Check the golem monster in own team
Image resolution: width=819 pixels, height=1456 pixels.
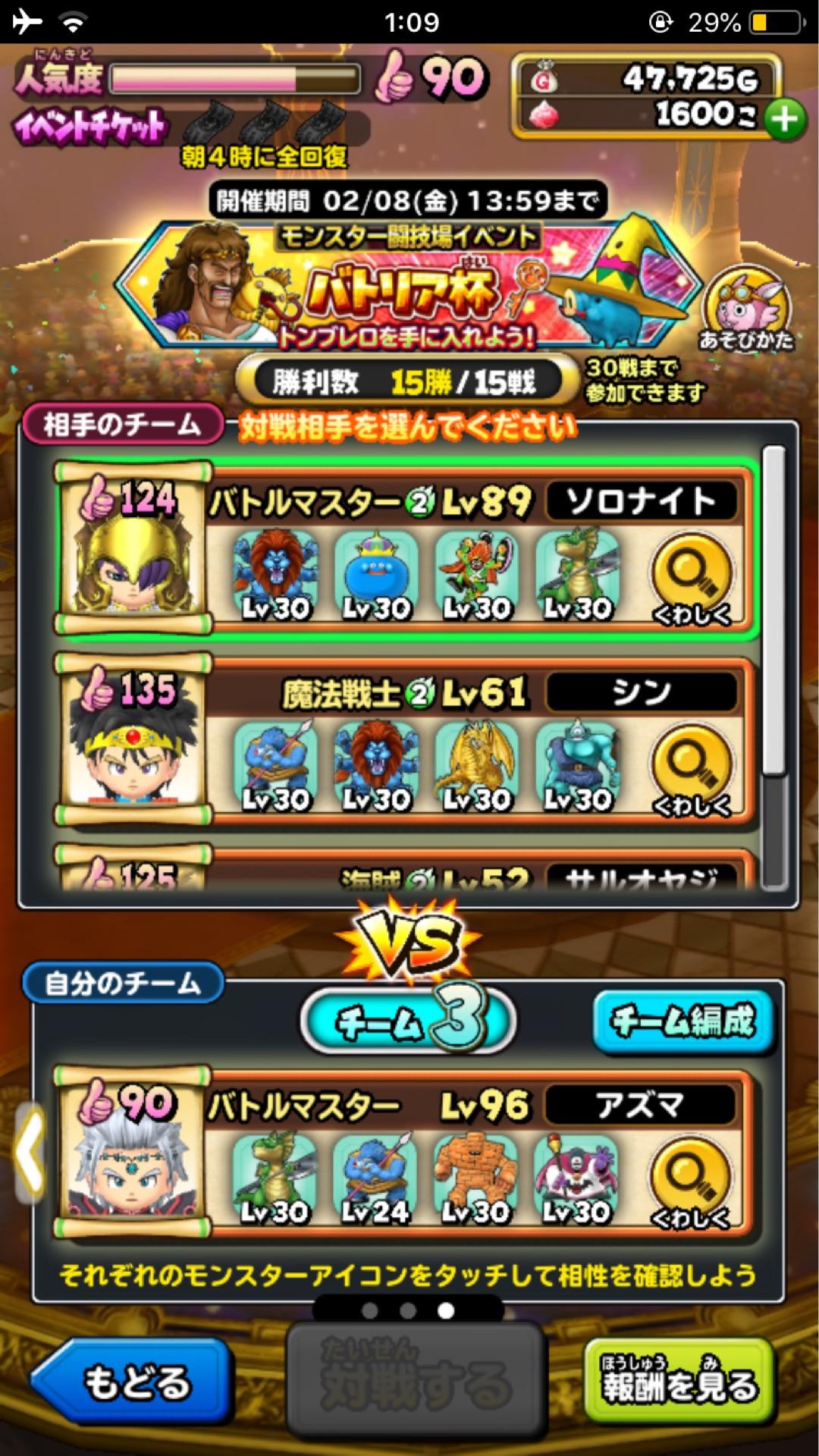point(475,1179)
